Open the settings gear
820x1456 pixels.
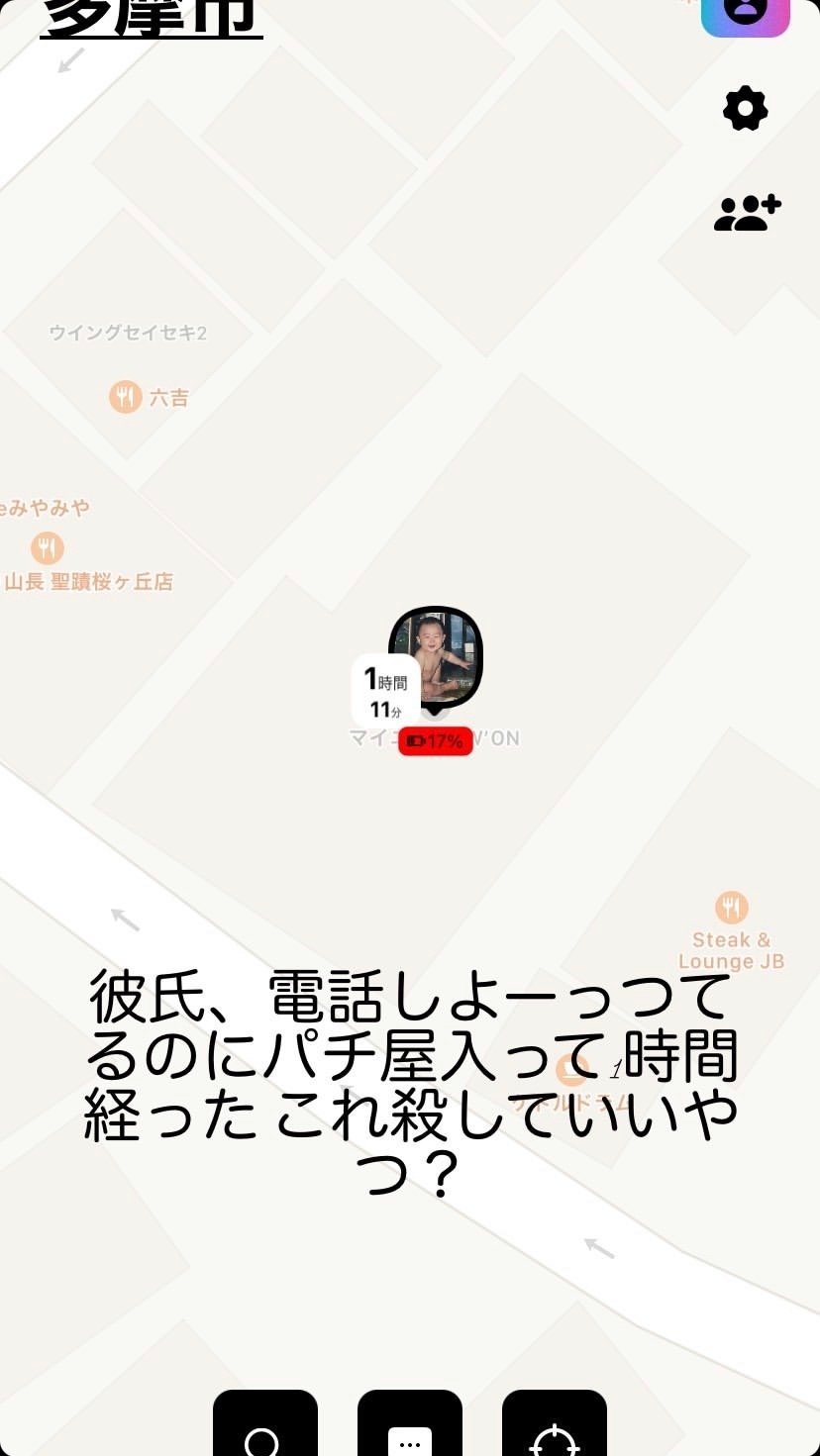(745, 108)
